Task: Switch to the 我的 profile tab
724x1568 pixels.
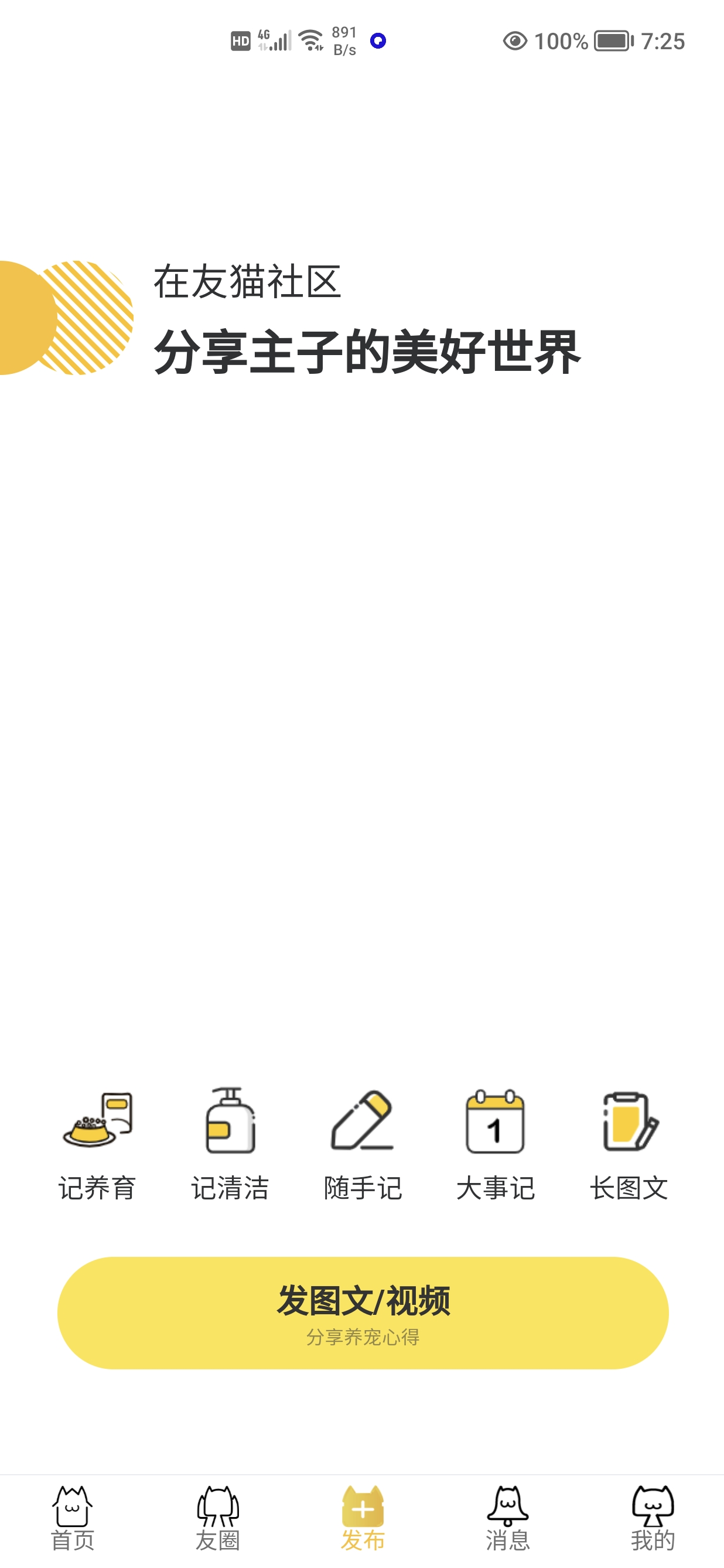Action: [652, 1518]
